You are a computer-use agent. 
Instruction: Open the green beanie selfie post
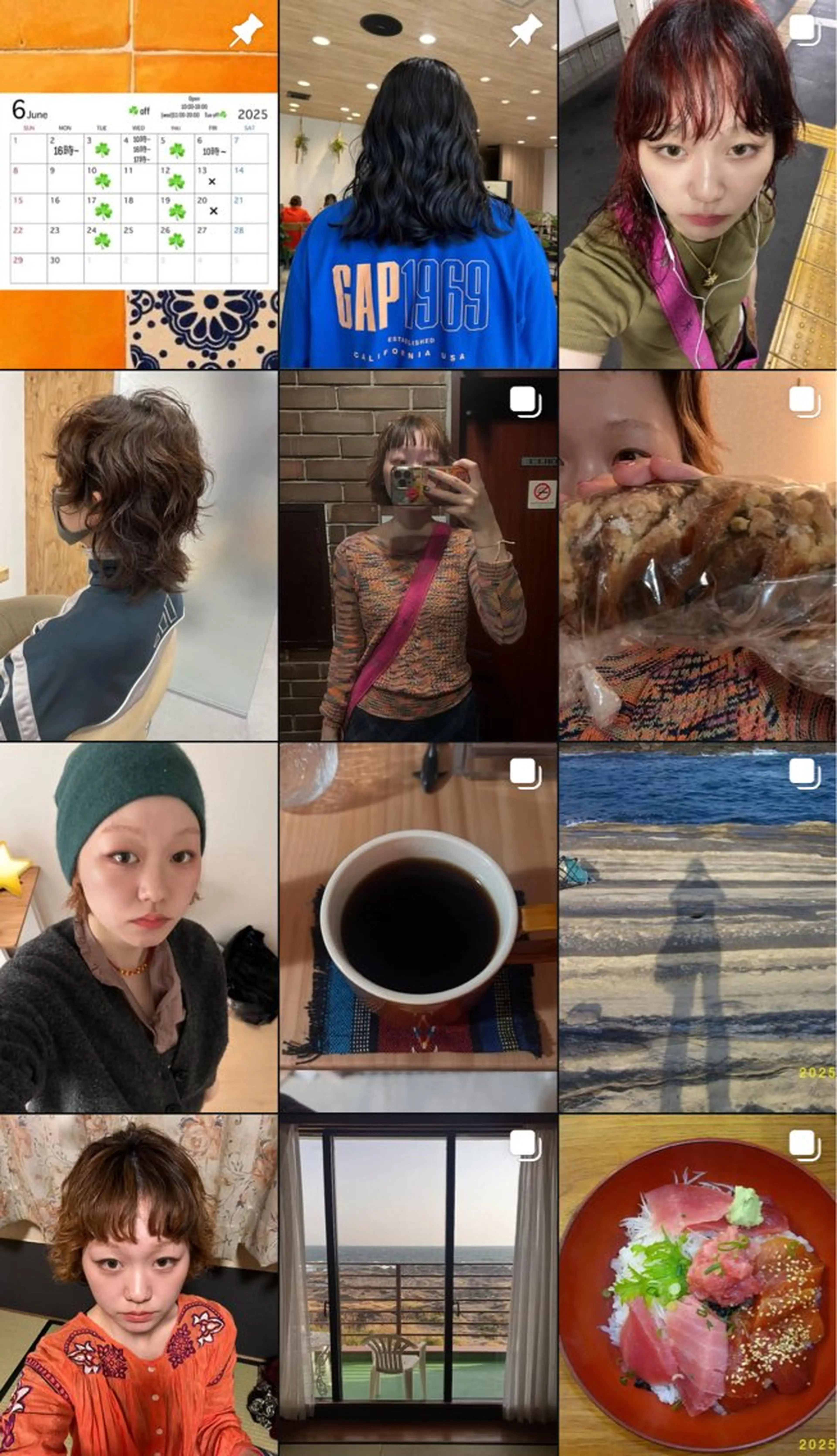click(139, 927)
